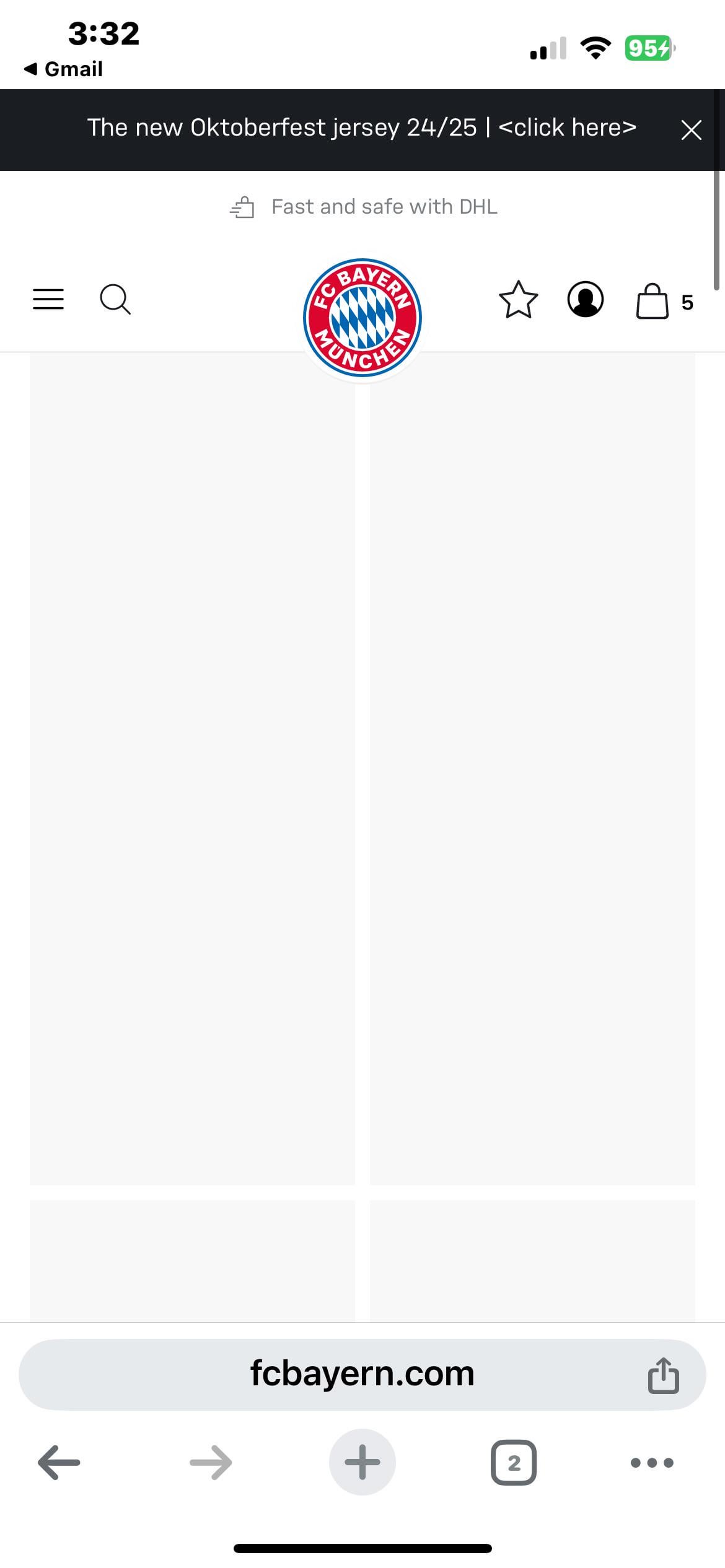Open the hamburger menu
This screenshot has height=1568, width=725.
pyautogui.click(x=48, y=300)
